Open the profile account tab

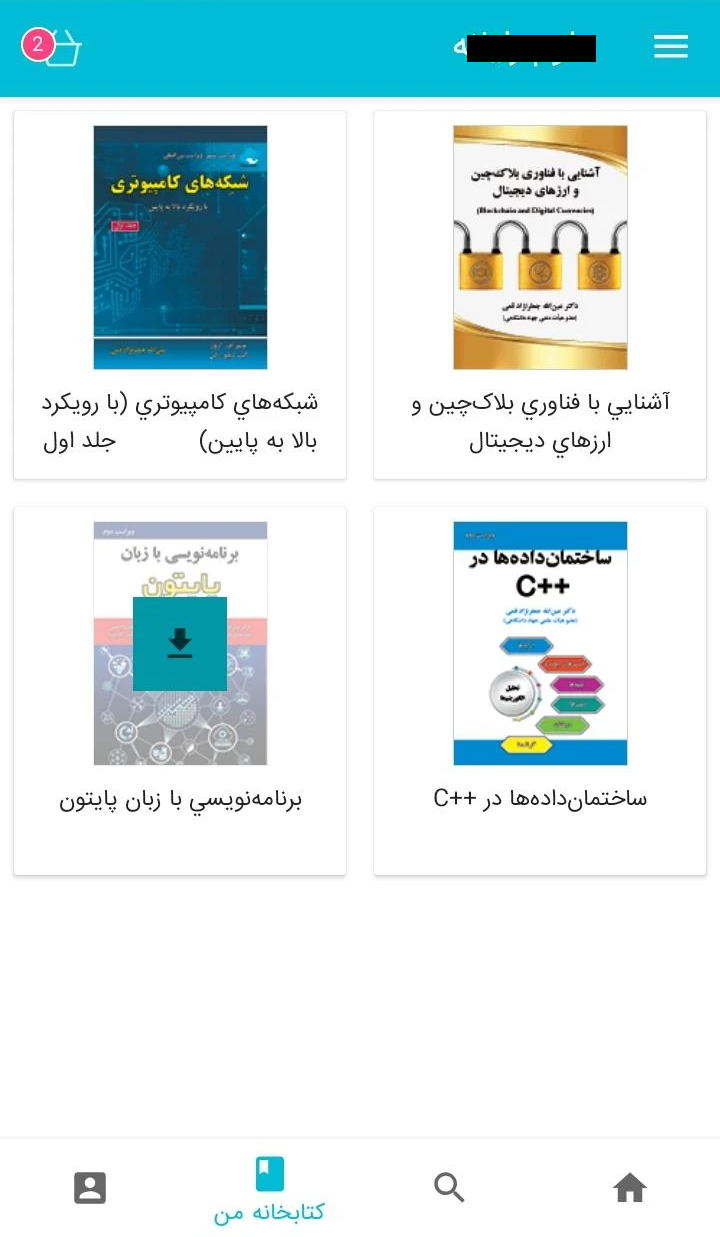point(90,1188)
